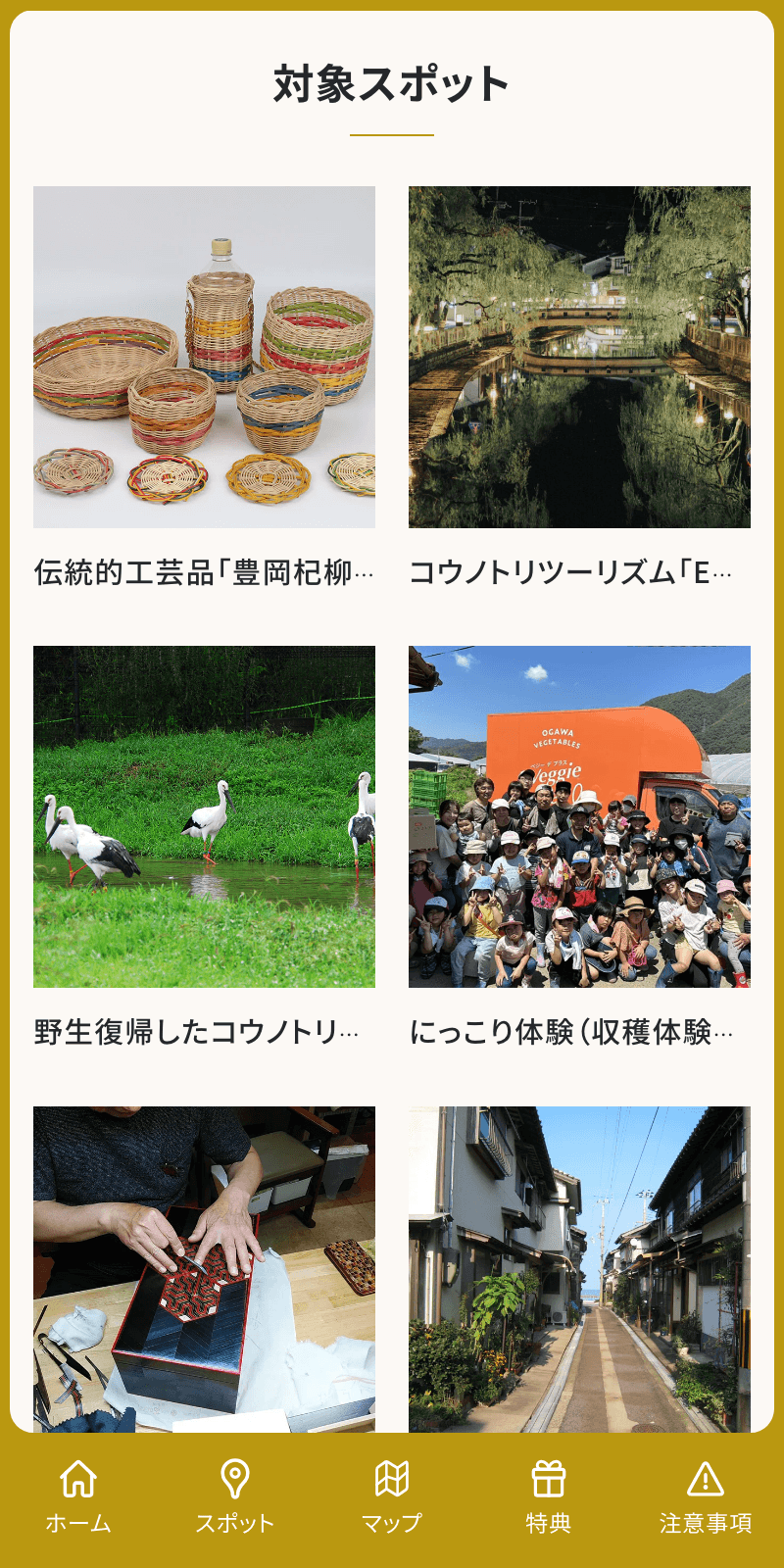
Task: View the 野生復帰したコウノトリ stork spot
Action: [204, 816]
